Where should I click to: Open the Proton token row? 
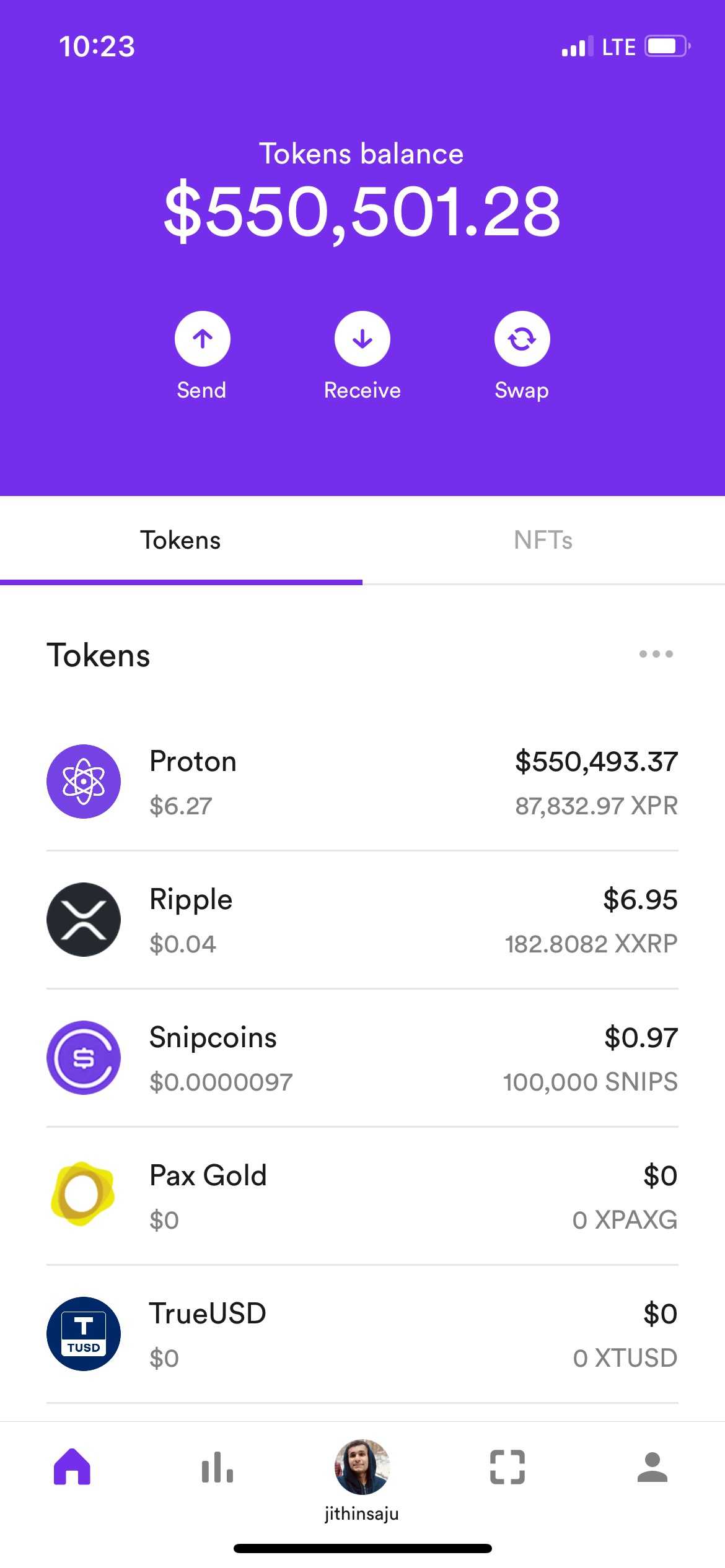(x=362, y=782)
